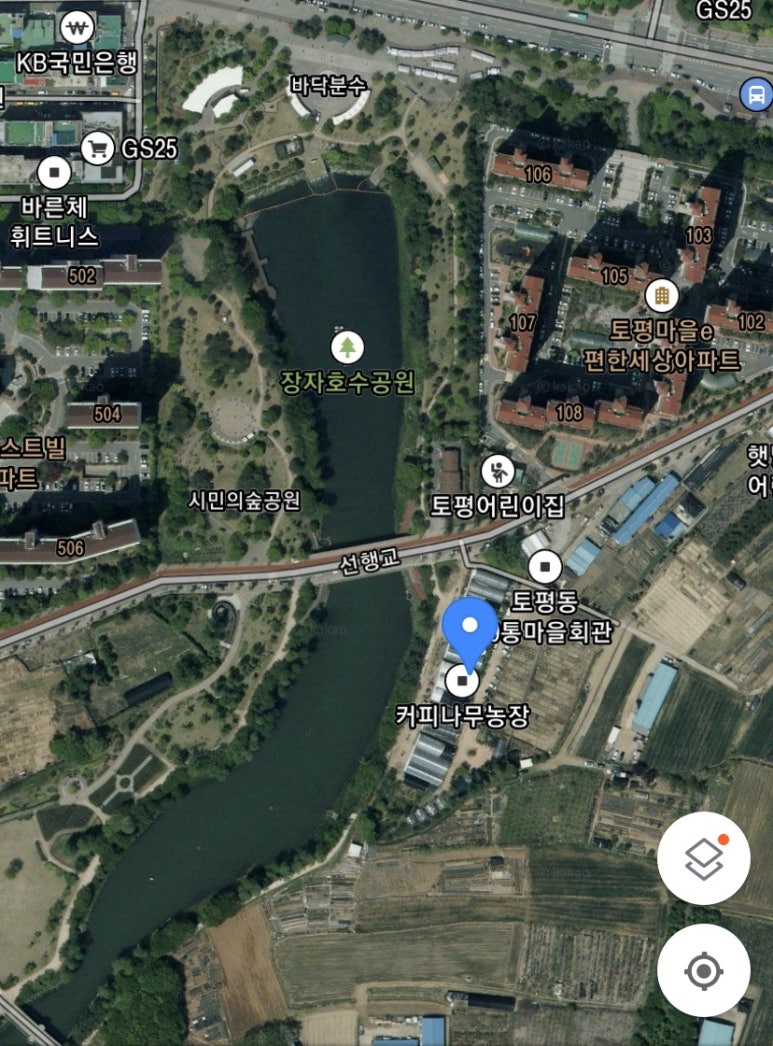Select the 토평마을e편한세상아파트 building marker
The width and height of the screenshot is (773, 1046).
(x=661, y=295)
